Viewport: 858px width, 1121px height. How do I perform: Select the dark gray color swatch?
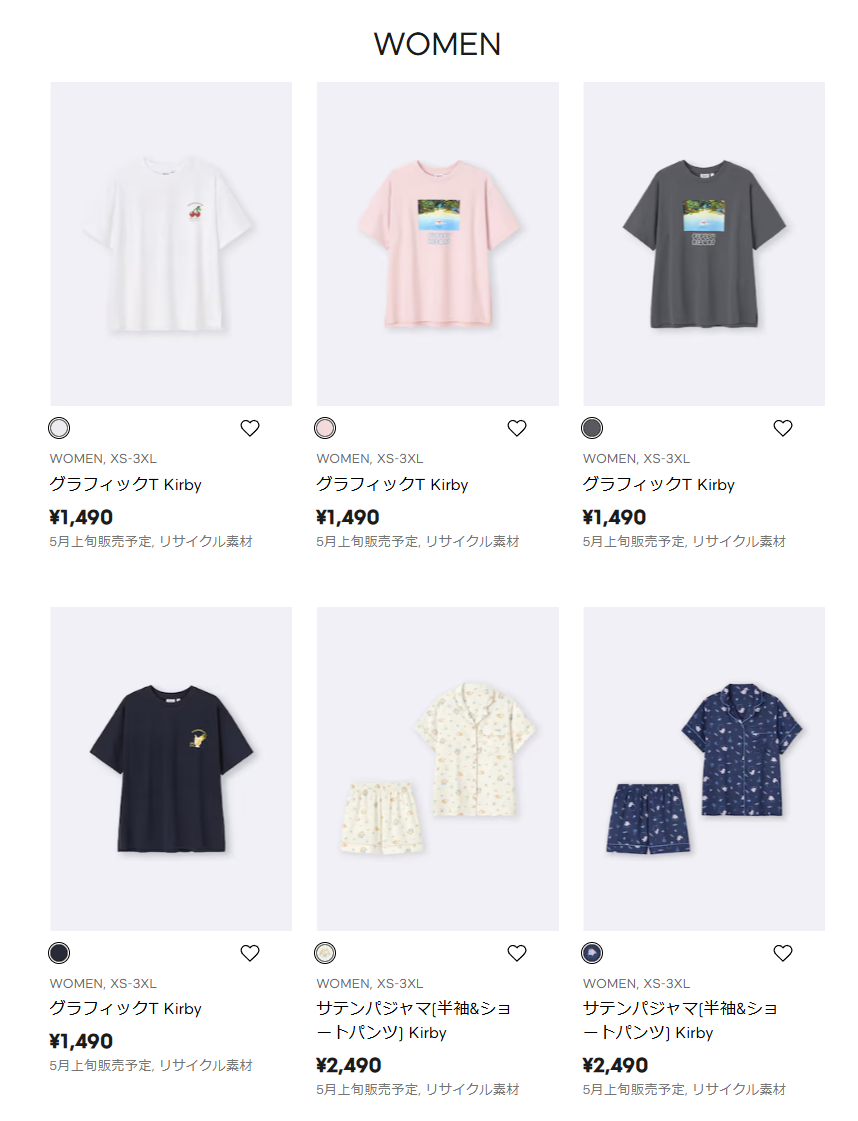point(592,428)
